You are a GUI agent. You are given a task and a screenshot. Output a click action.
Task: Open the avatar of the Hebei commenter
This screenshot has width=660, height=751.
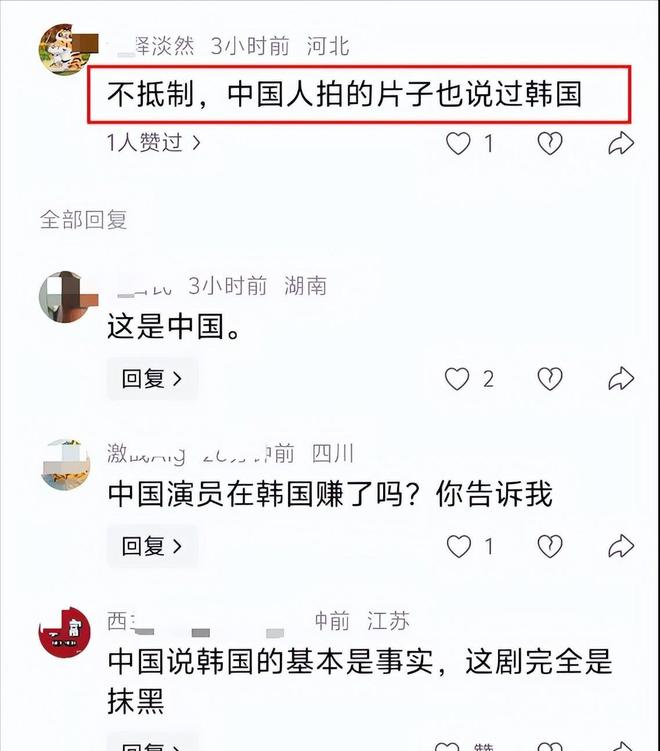64,49
